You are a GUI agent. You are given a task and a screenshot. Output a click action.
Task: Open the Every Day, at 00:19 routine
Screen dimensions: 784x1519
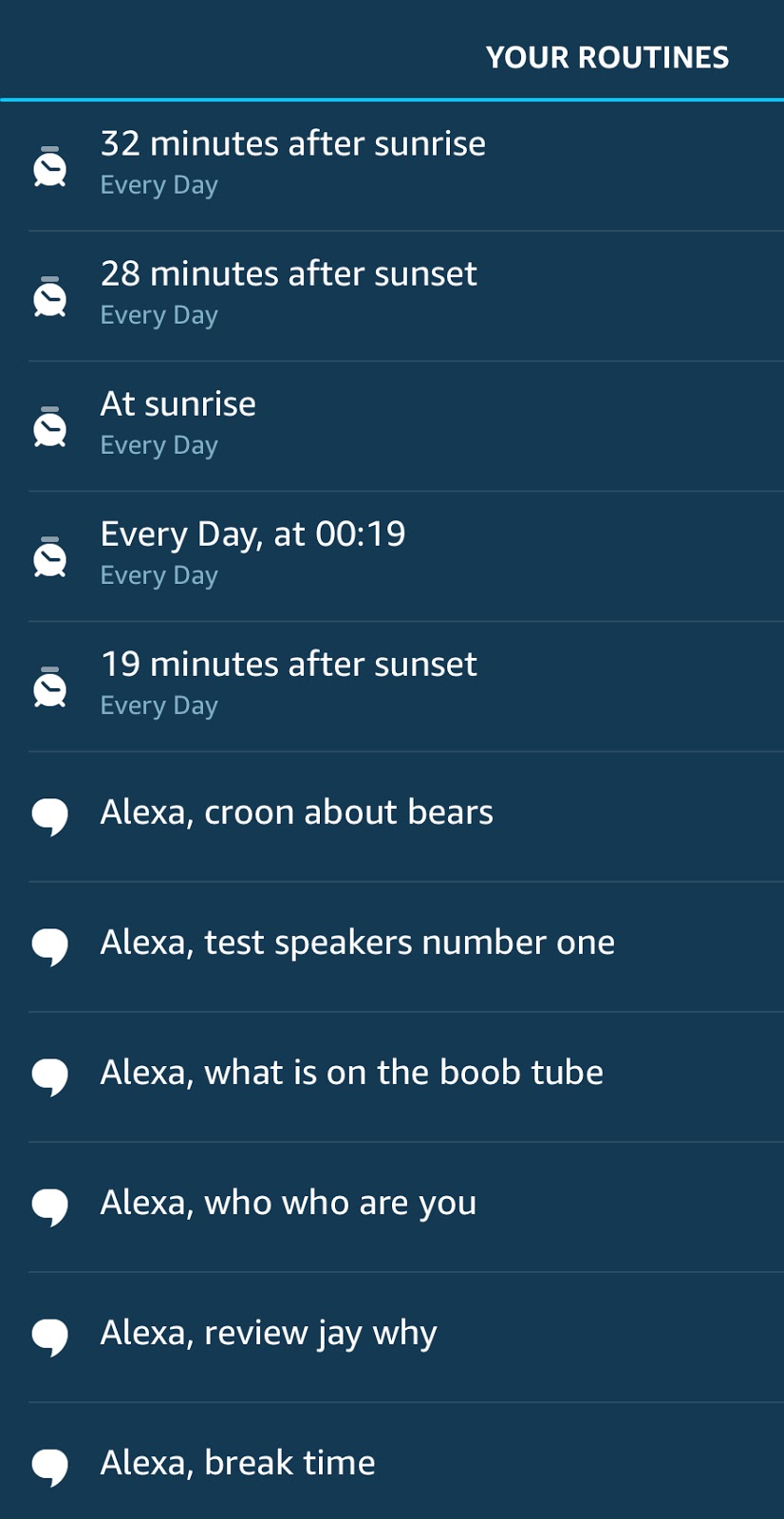pyautogui.click(x=392, y=556)
